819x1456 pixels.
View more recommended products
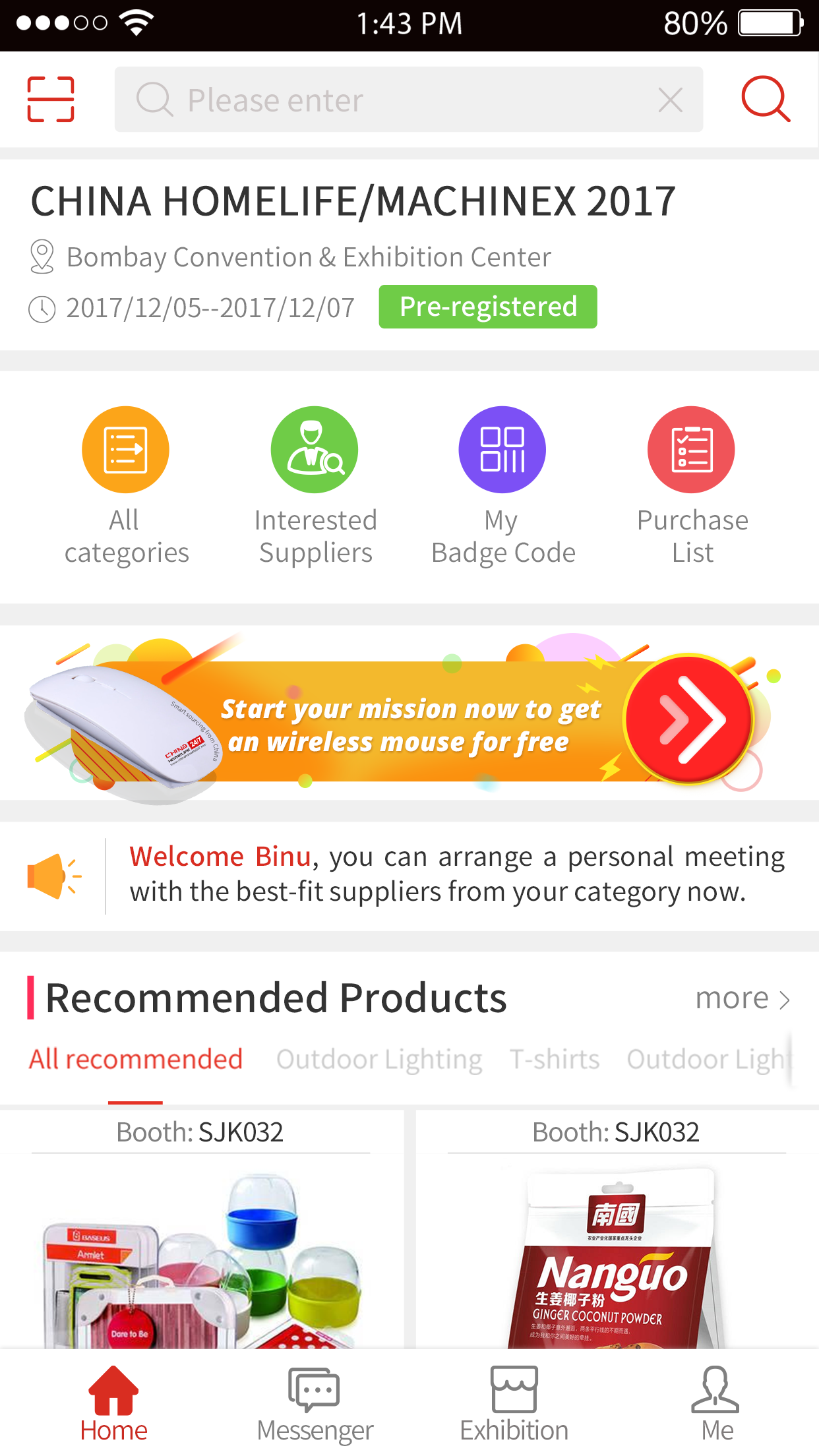(742, 998)
